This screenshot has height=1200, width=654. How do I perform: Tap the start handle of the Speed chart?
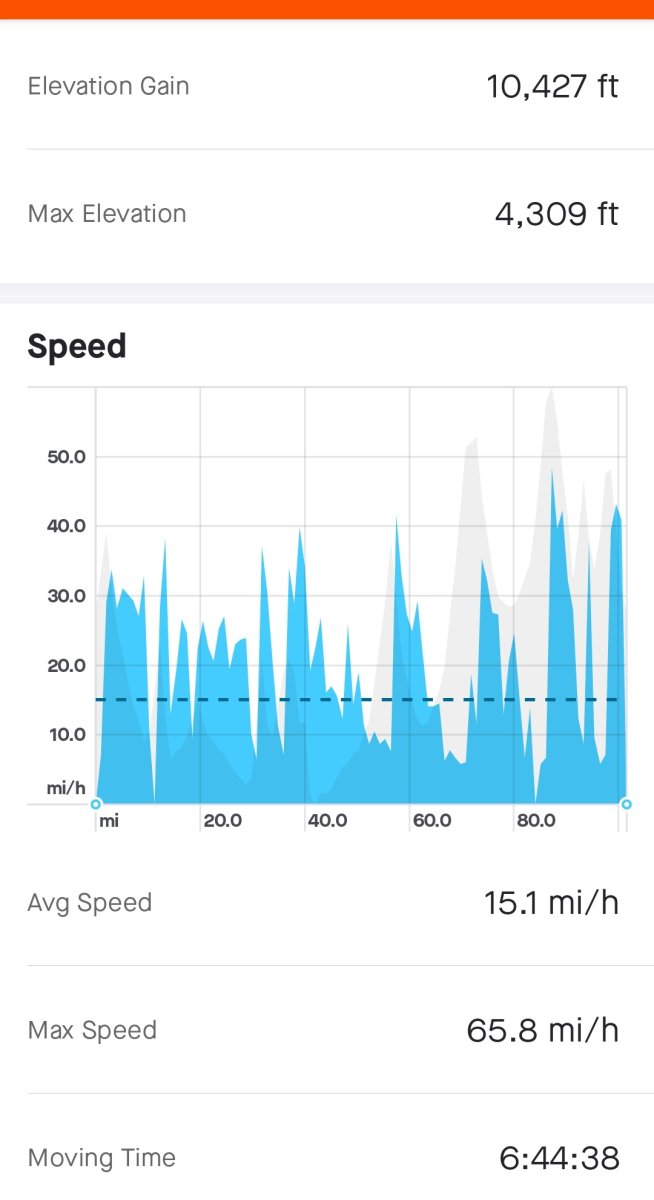click(x=96, y=803)
